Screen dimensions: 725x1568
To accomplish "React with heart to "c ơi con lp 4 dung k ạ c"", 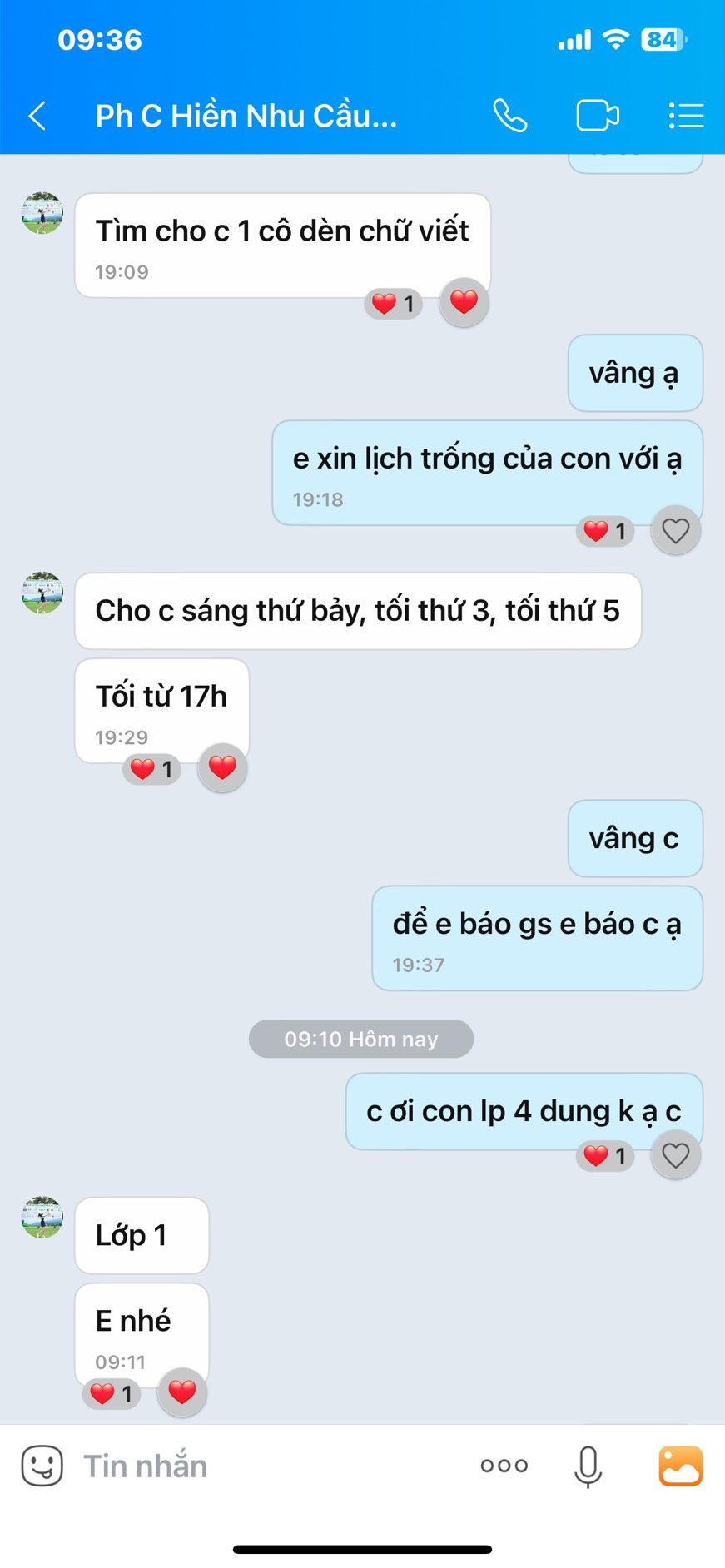I will tap(675, 1154).
